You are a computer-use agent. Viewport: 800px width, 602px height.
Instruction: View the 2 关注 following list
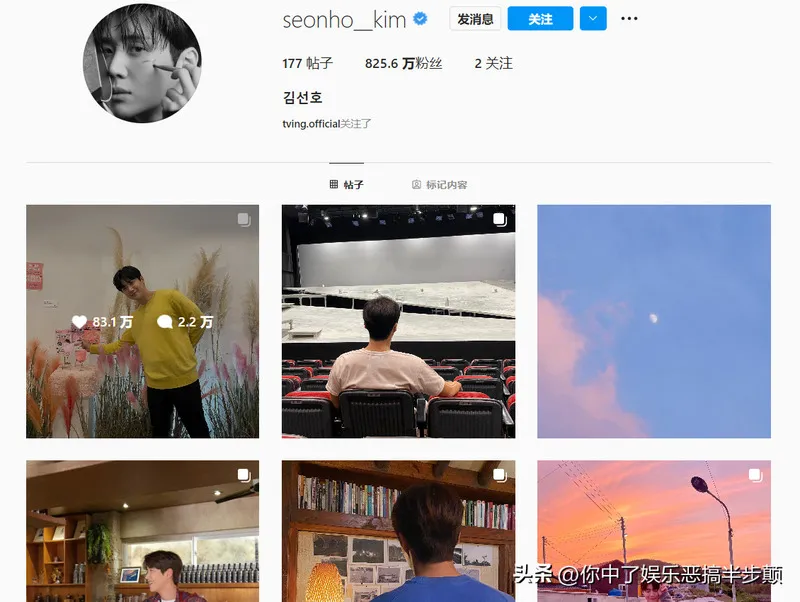tap(493, 63)
